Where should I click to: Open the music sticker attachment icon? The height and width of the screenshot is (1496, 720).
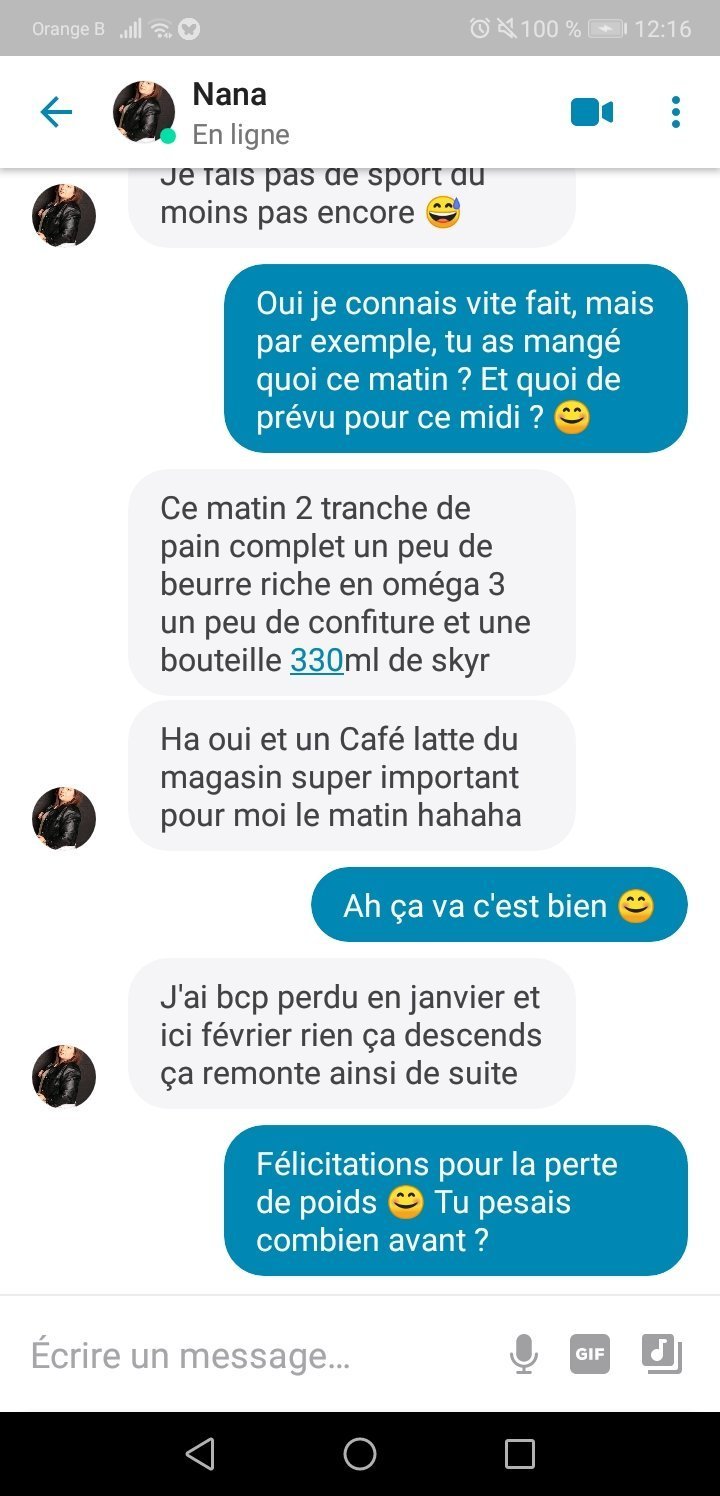click(661, 1354)
